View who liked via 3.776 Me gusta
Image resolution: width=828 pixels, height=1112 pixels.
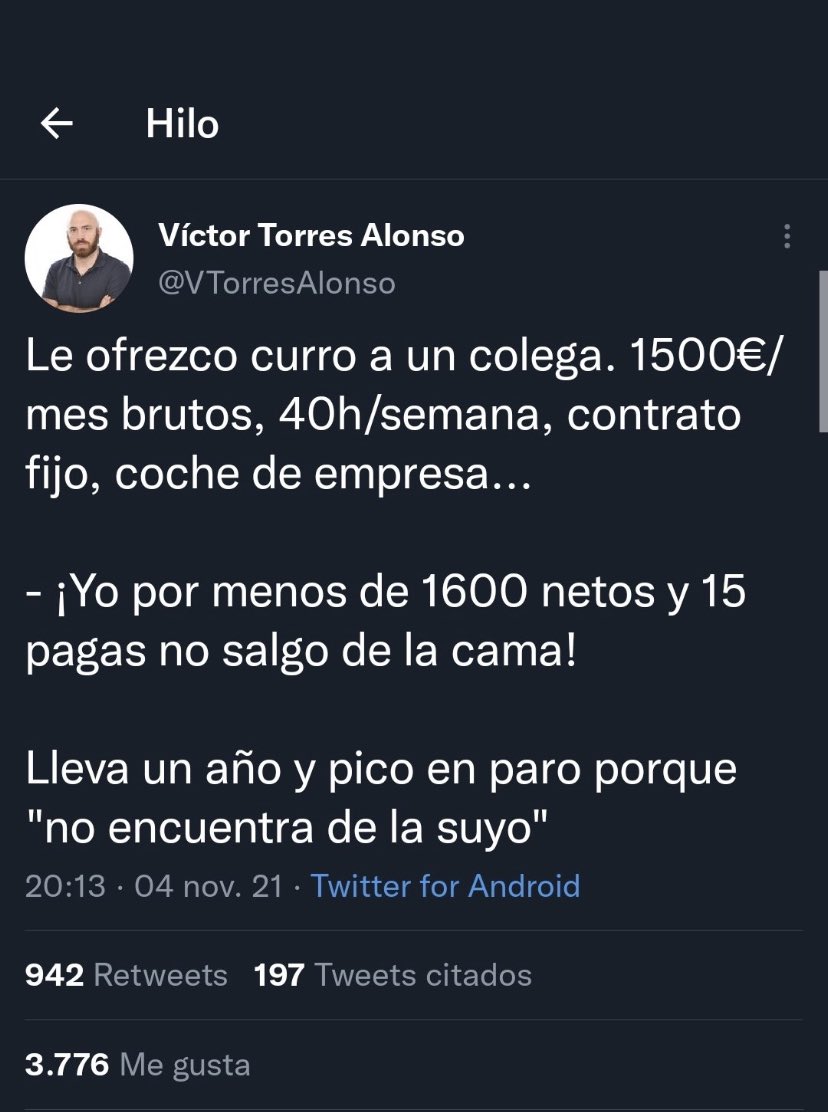tap(137, 1065)
